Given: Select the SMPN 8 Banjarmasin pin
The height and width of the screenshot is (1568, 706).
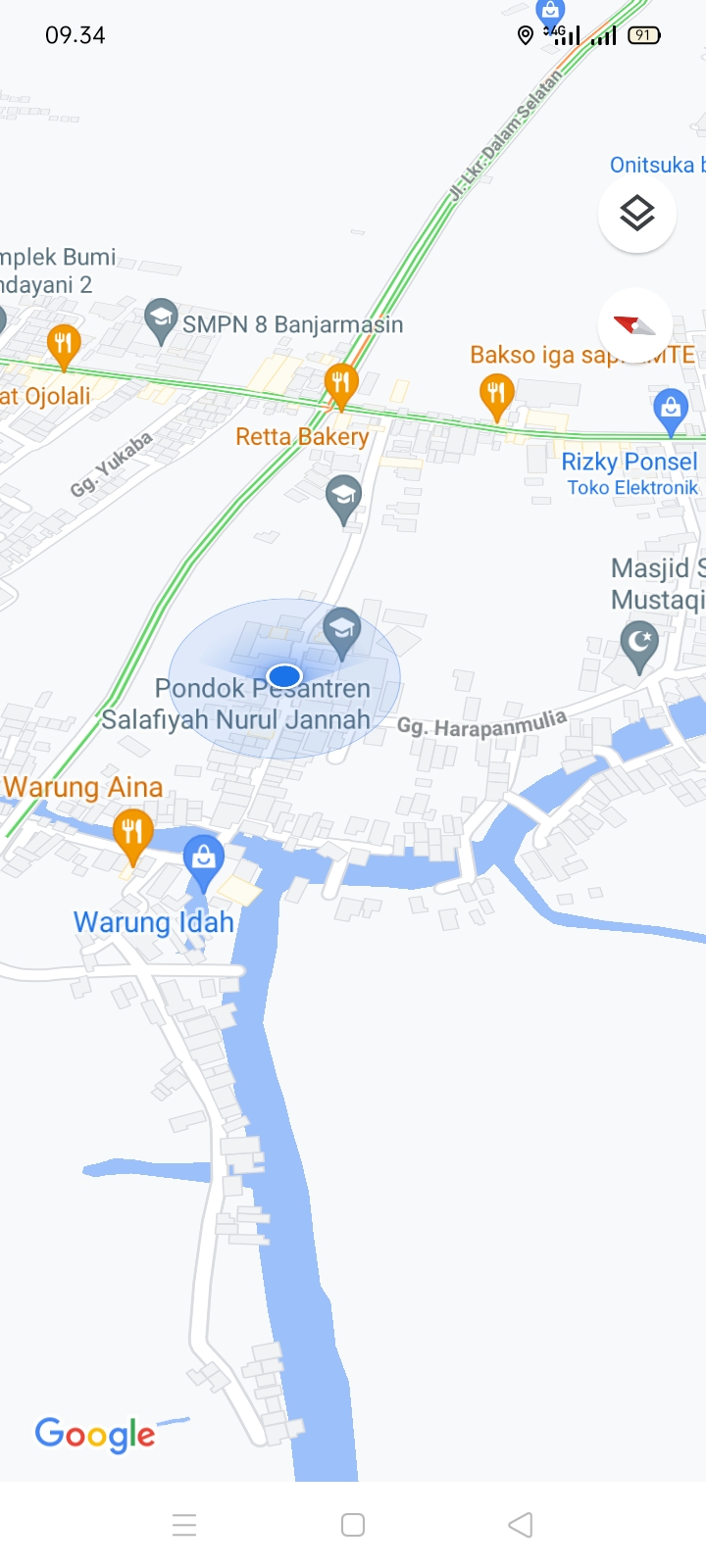Looking at the screenshot, I should [161, 318].
